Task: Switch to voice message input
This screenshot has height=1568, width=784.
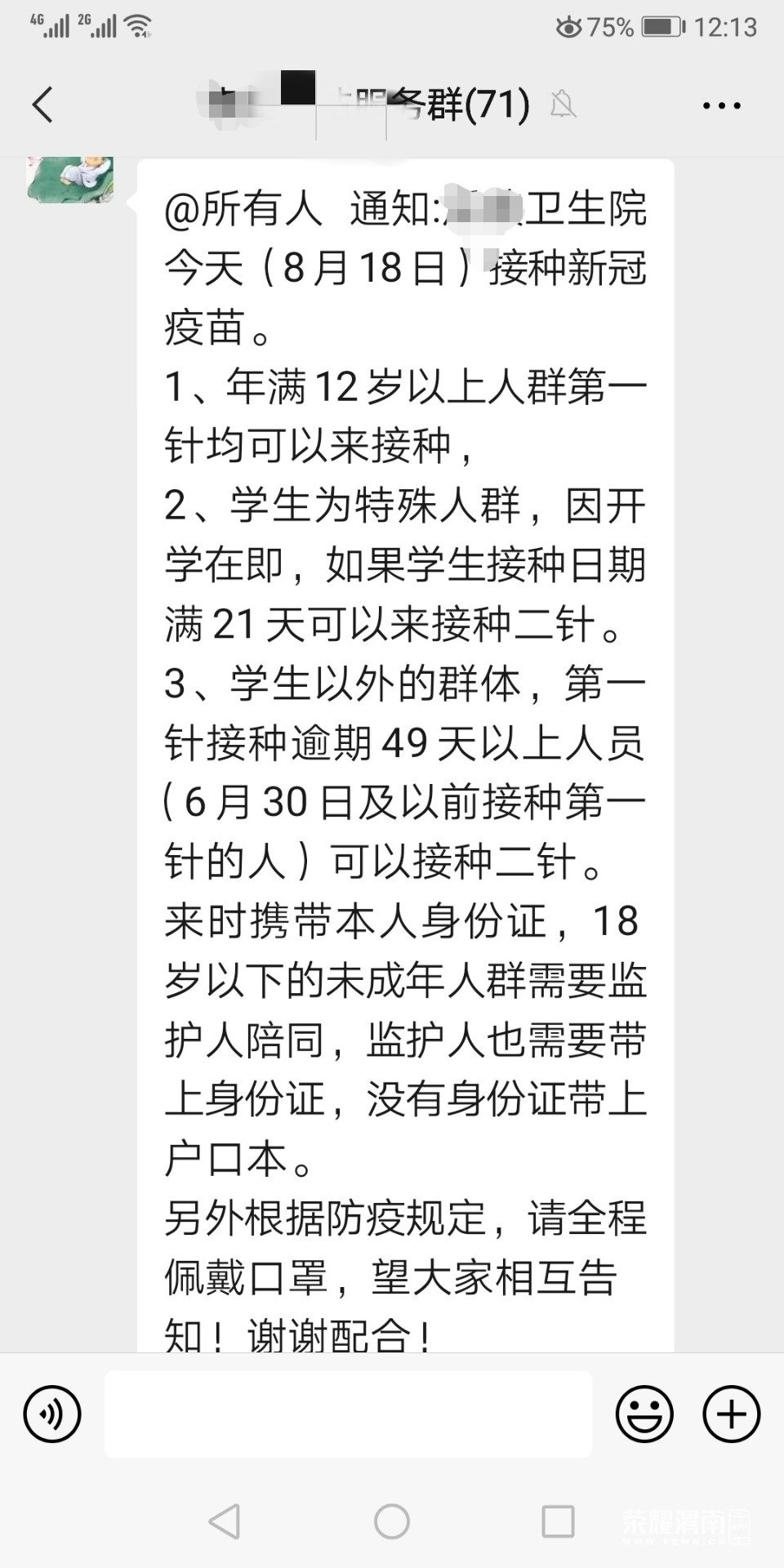Action: 52,1414
